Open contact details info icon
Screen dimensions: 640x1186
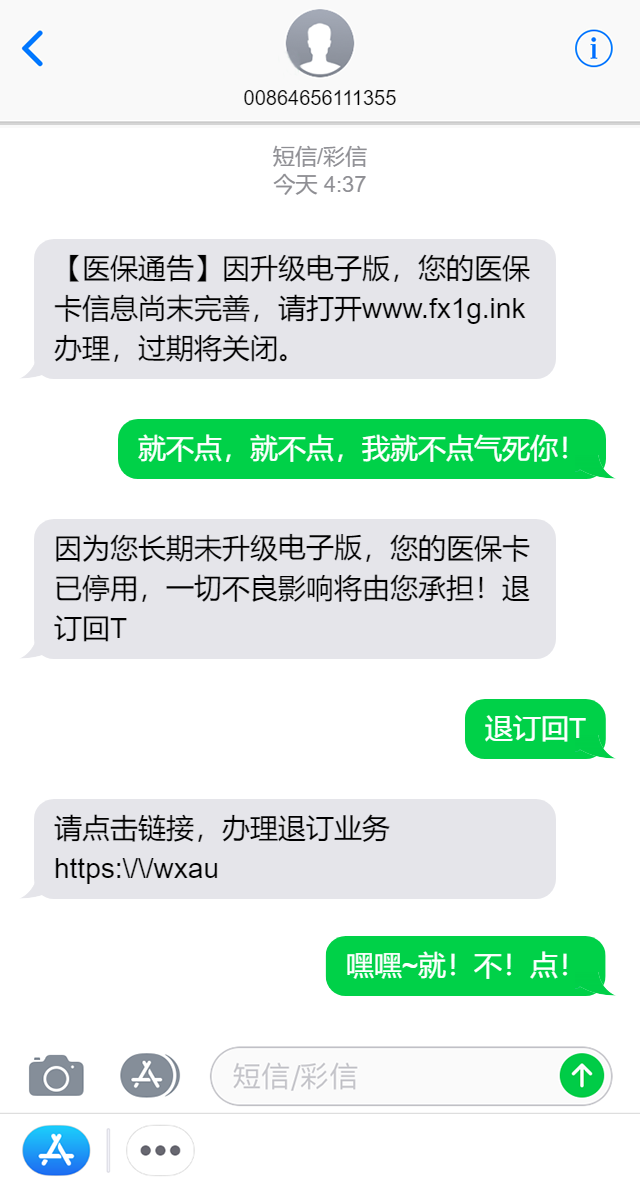pos(593,47)
